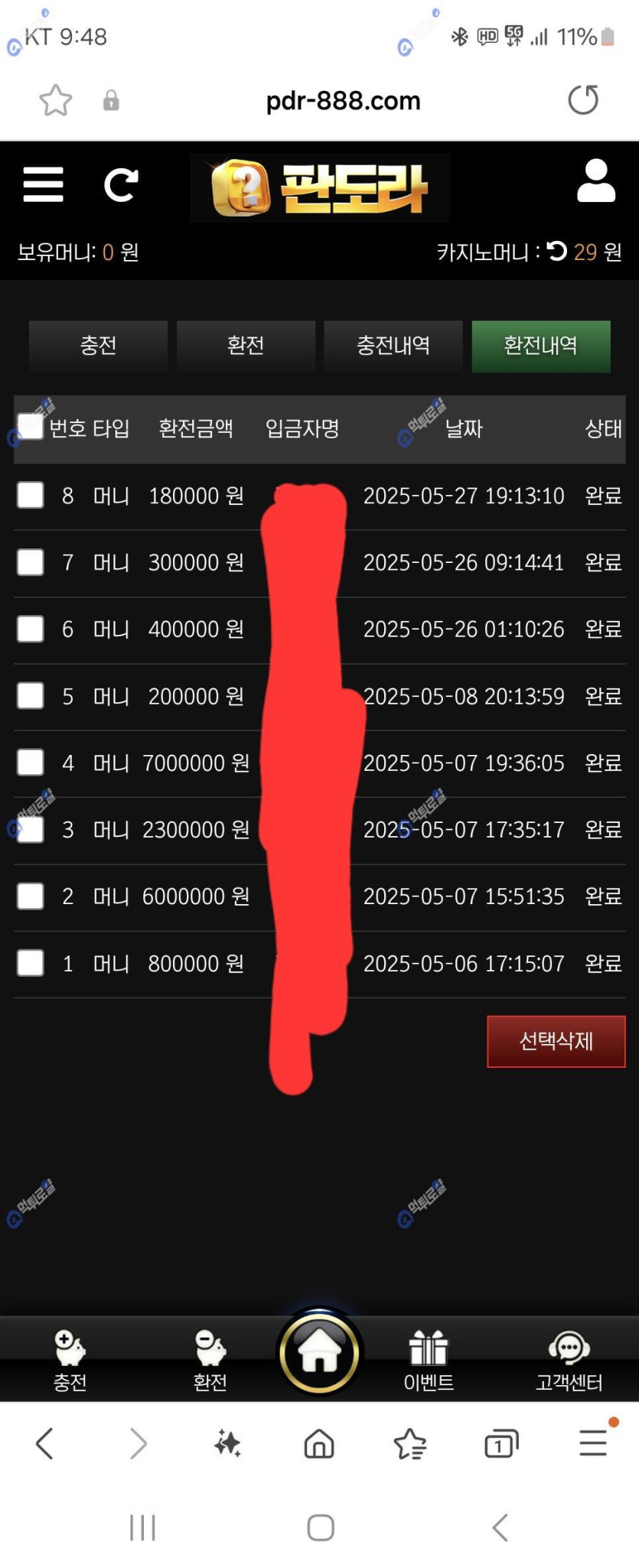Select the checkbox for the 300000 원 entry
This screenshot has width=639, height=1568.
coord(31,562)
